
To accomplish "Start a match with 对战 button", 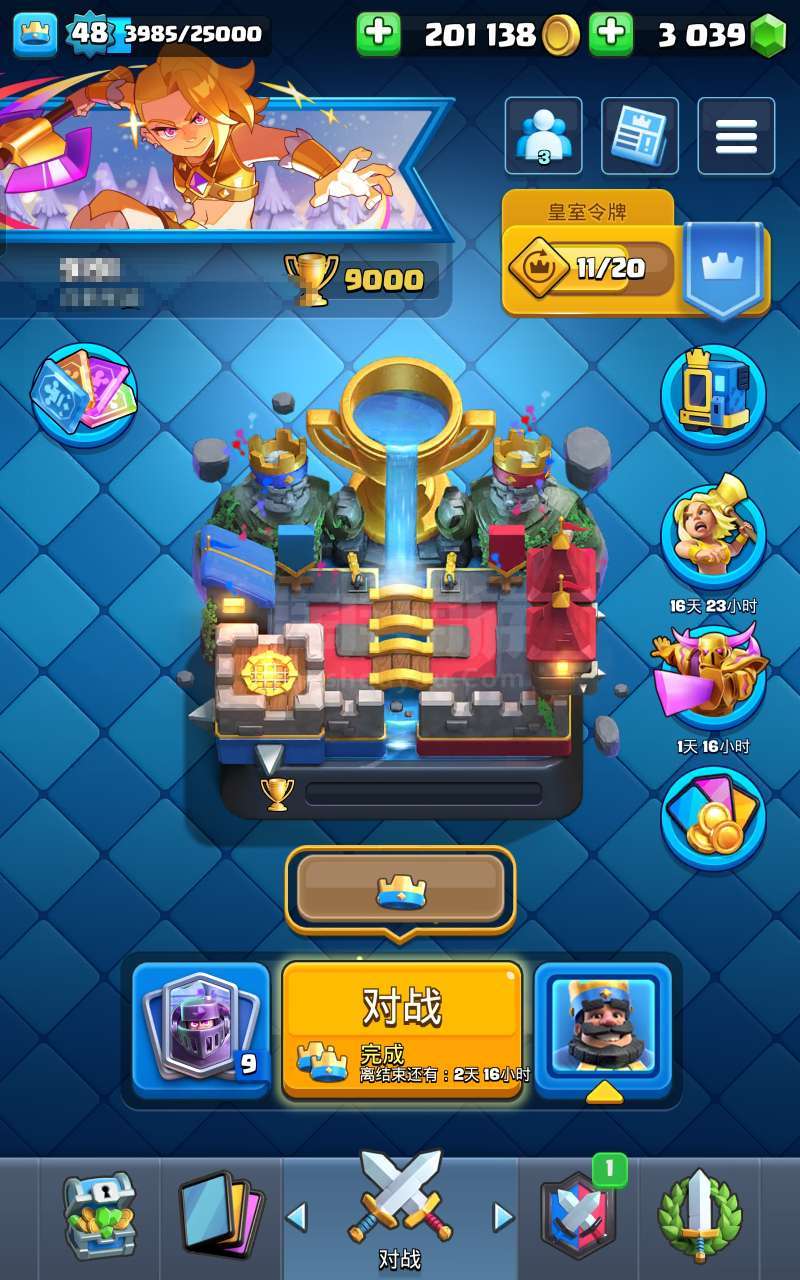I will pos(402,1030).
